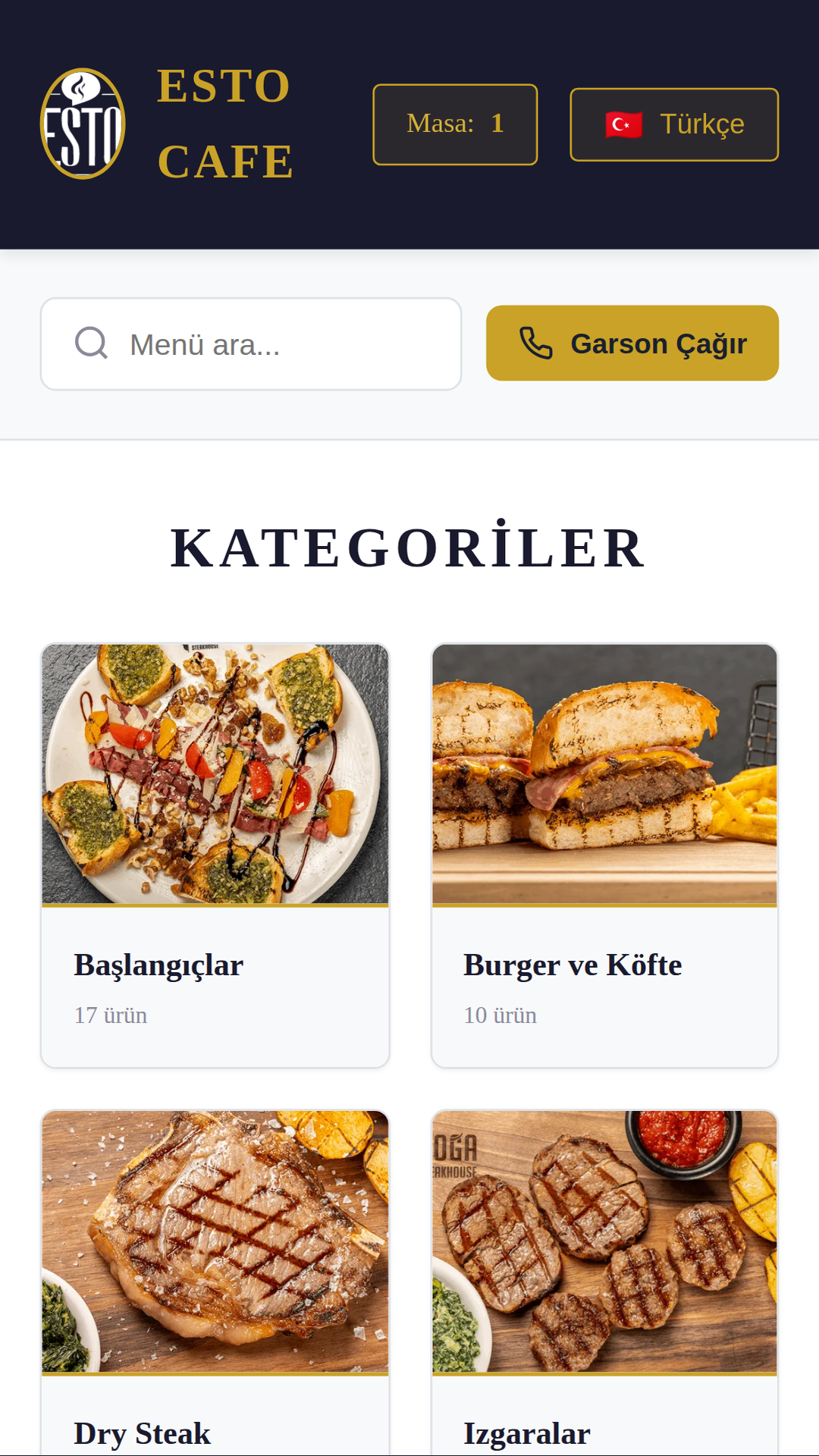Select the Başlangıçlar category
Image resolution: width=819 pixels, height=1456 pixels.
[216, 965]
